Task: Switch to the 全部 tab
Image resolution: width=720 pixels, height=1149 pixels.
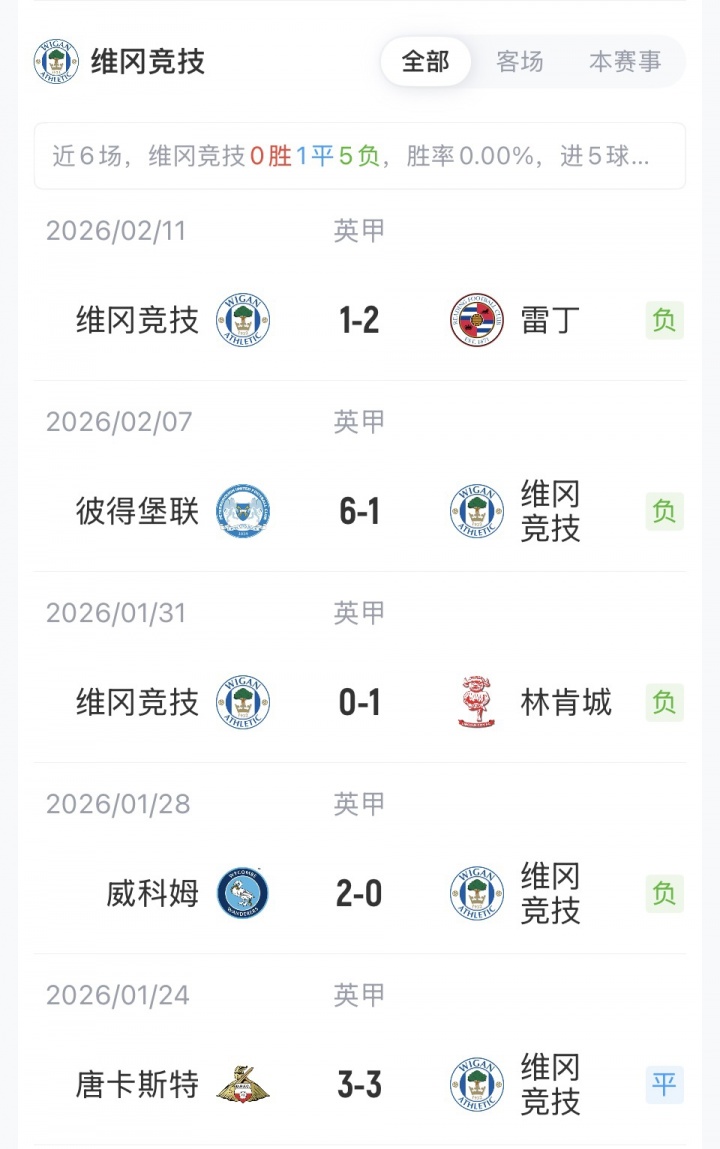Action: click(425, 62)
